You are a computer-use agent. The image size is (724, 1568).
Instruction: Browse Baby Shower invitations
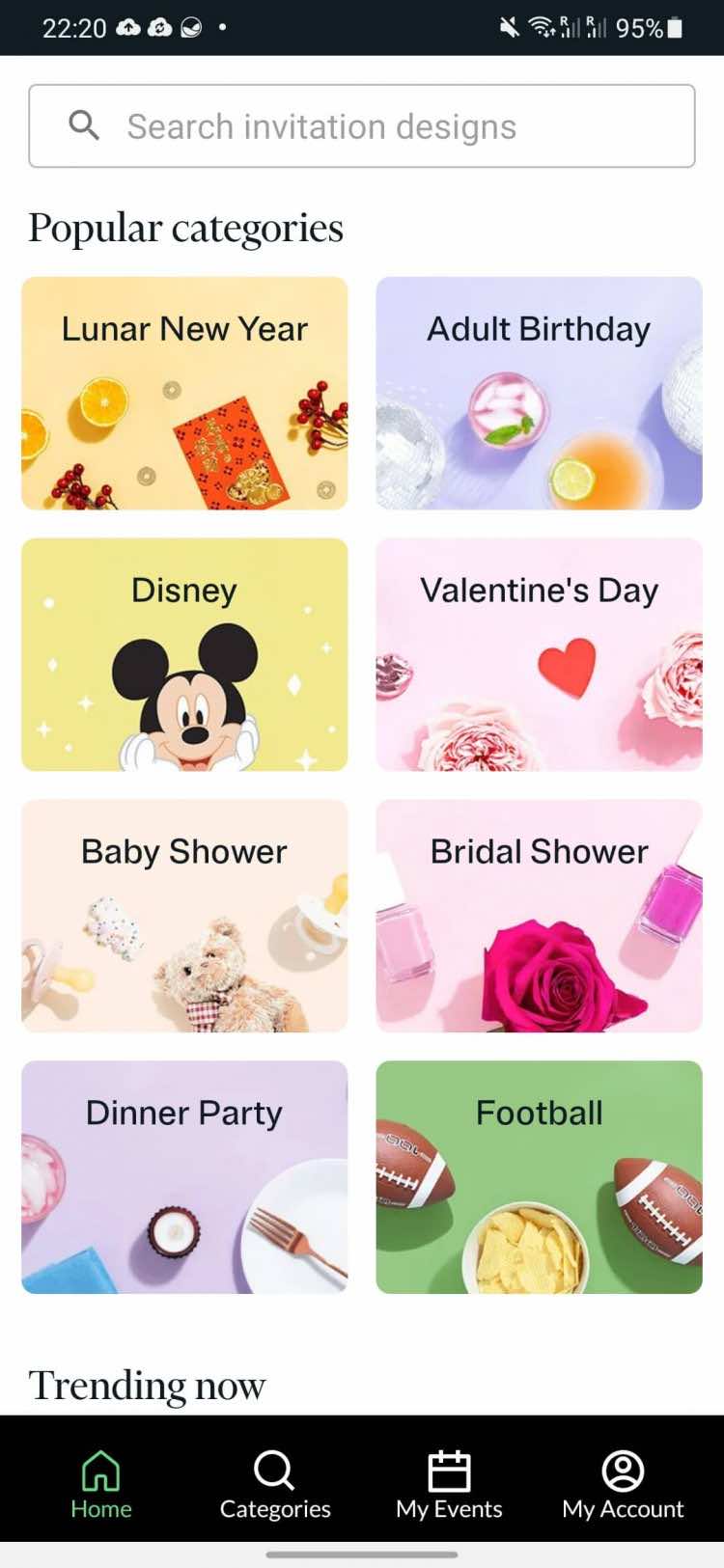click(x=184, y=916)
